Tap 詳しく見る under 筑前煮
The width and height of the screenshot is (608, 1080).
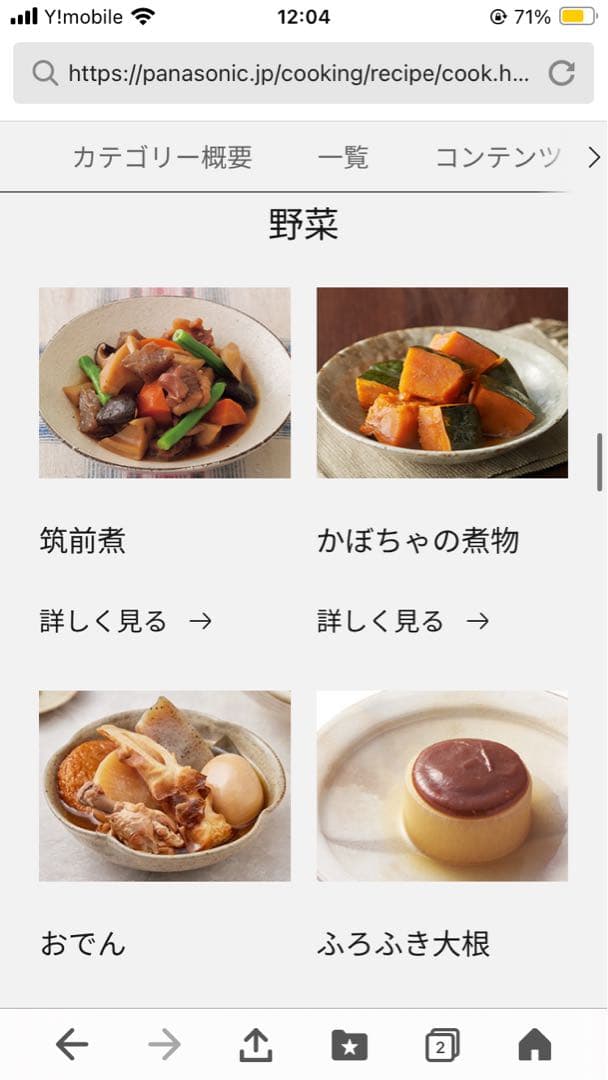(x=126, y=621)
